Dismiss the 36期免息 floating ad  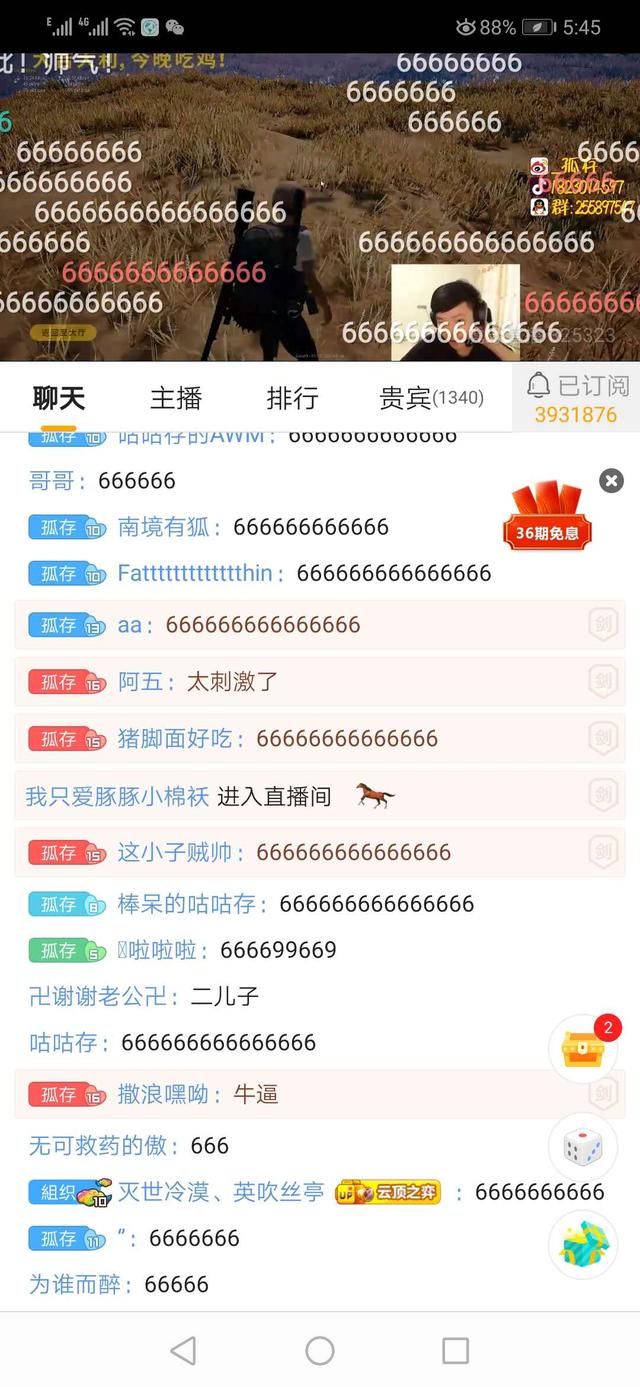(611, 481)
